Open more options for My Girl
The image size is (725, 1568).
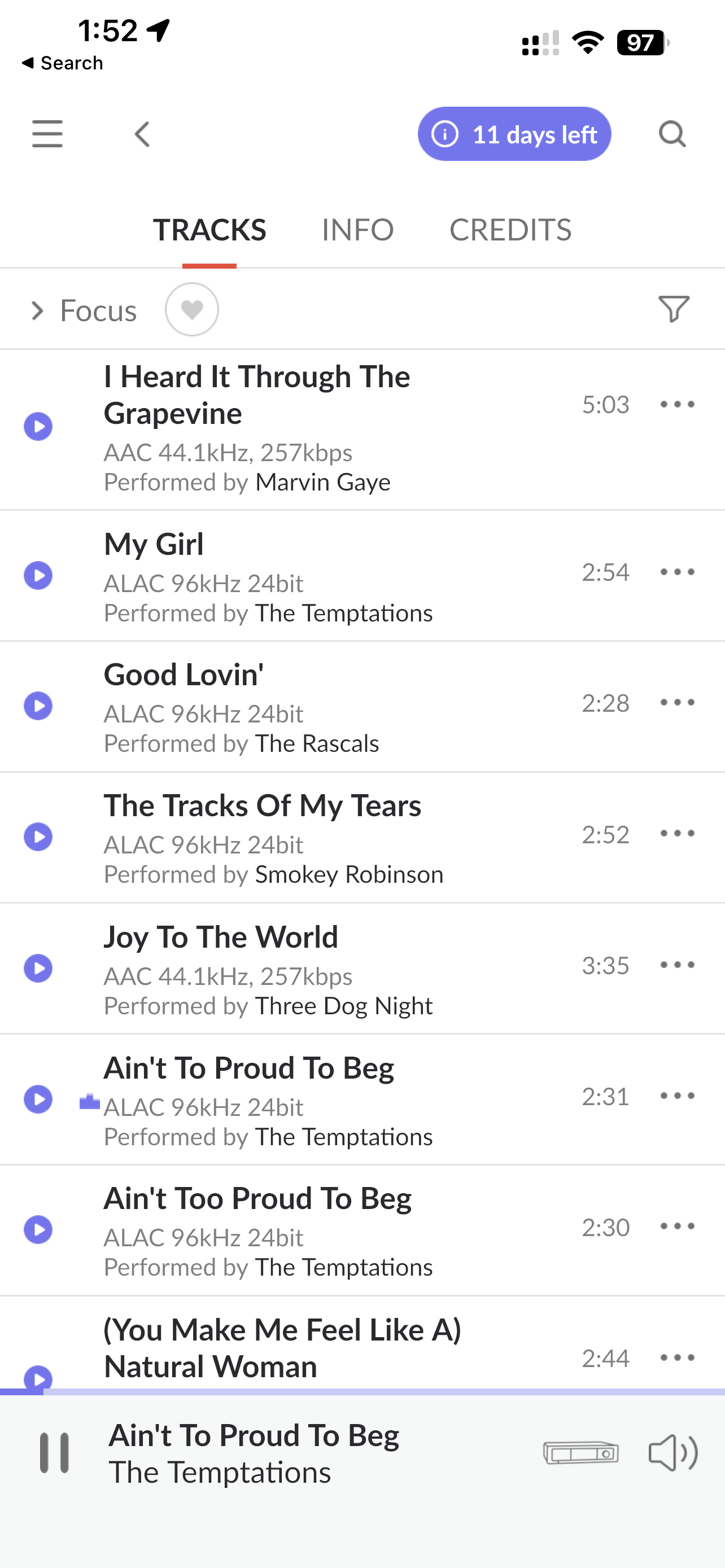pyautogui.click(x=677, y=572)
